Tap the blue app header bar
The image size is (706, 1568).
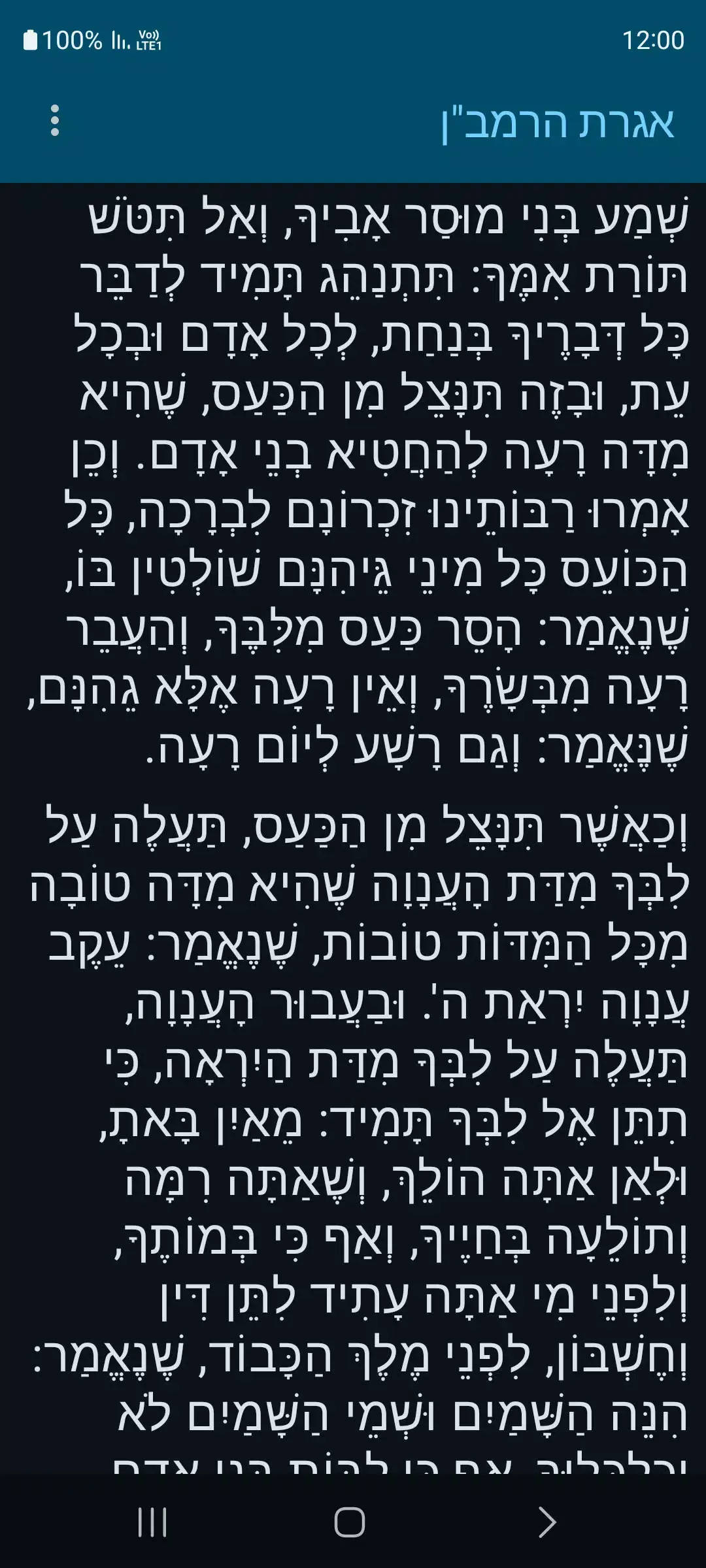353,122
